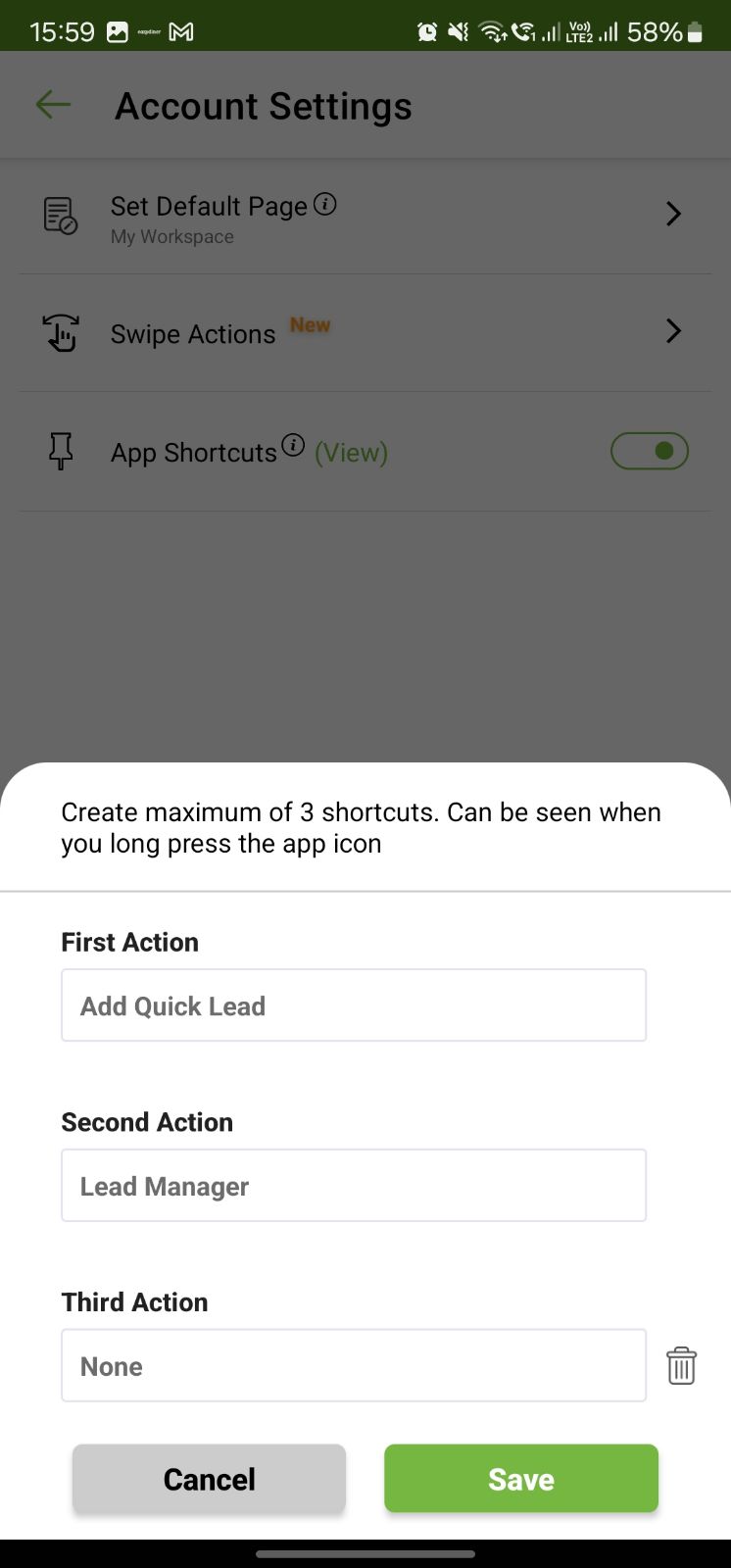This screenshot has height=1568, width=731.
Task: Delete the Third Action with trash icon
Action: point(681,1366)
